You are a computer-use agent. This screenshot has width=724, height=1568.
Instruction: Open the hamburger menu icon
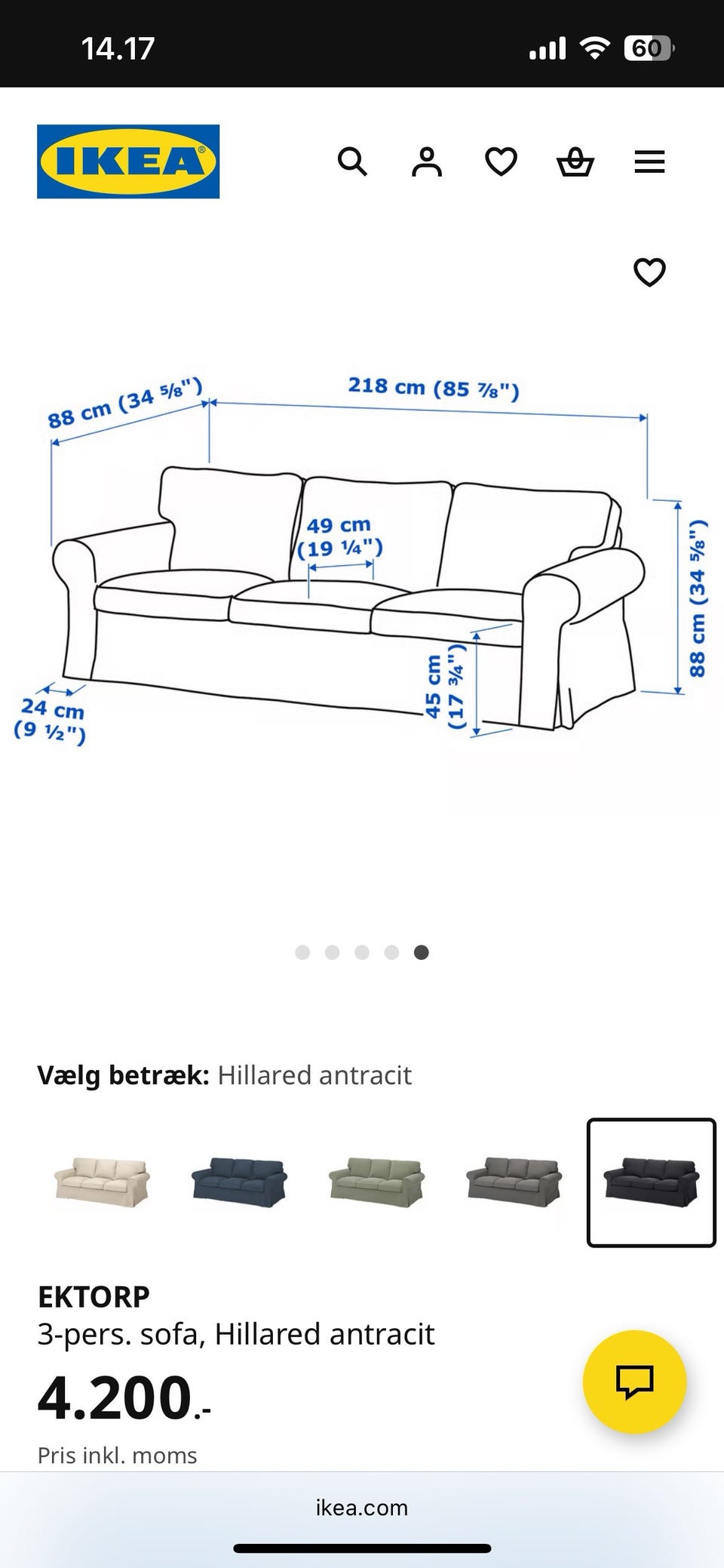click(x=649, y=161)
